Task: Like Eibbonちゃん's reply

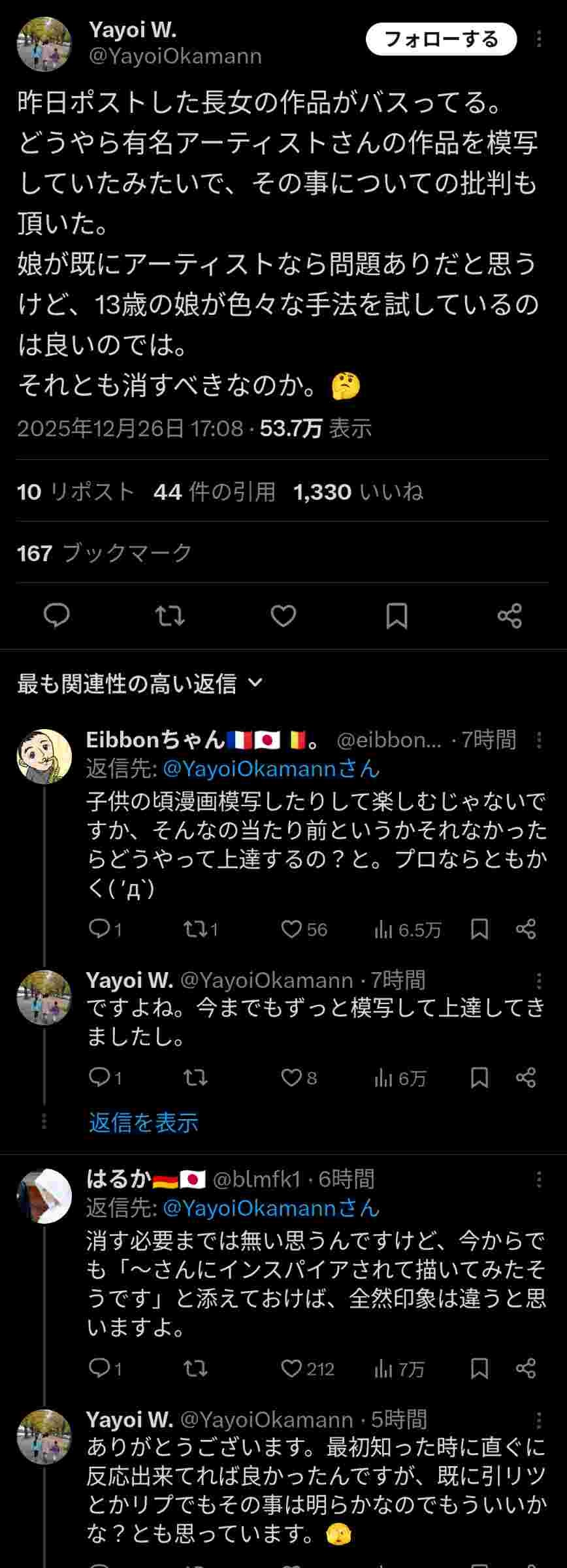Action: pos(291,929)
